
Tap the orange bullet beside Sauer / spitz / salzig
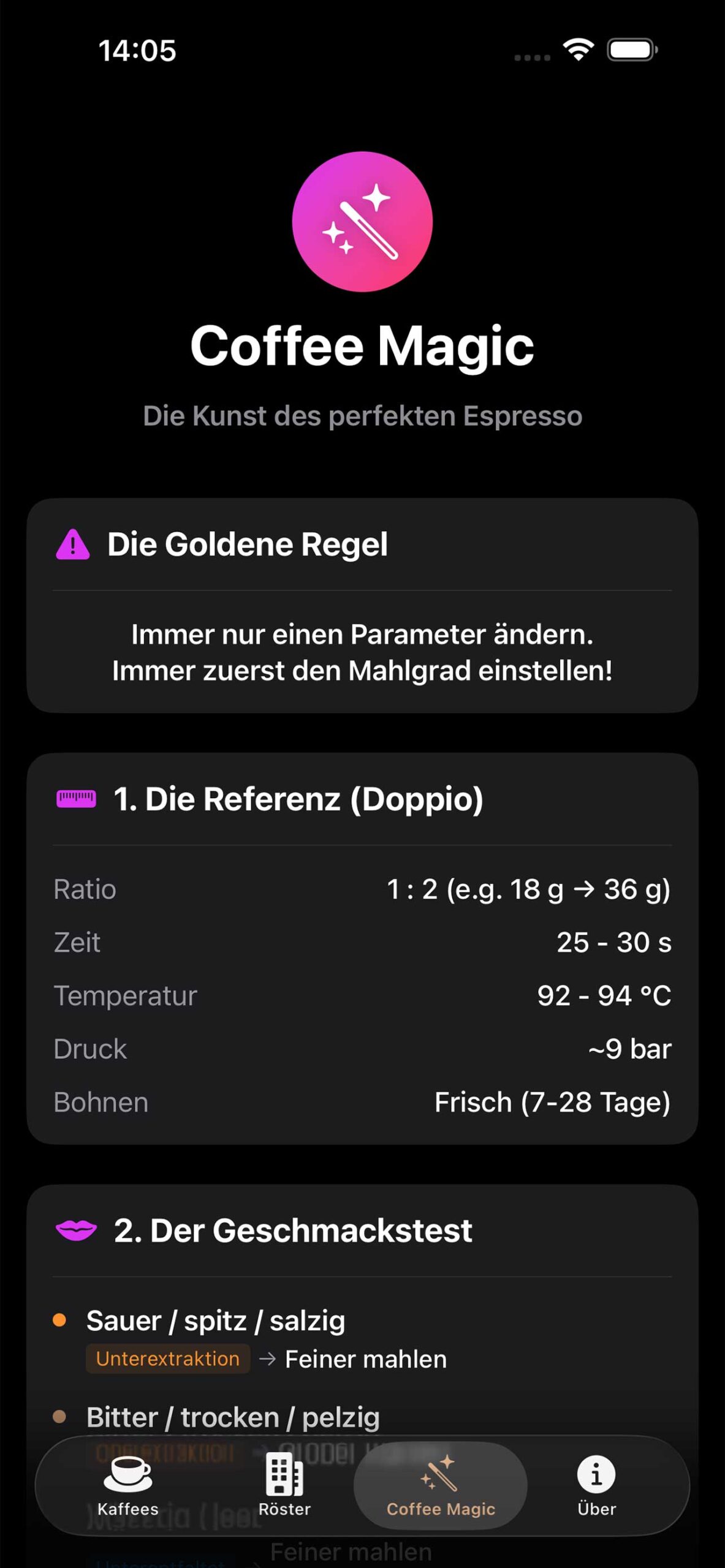coord(59,1321)
